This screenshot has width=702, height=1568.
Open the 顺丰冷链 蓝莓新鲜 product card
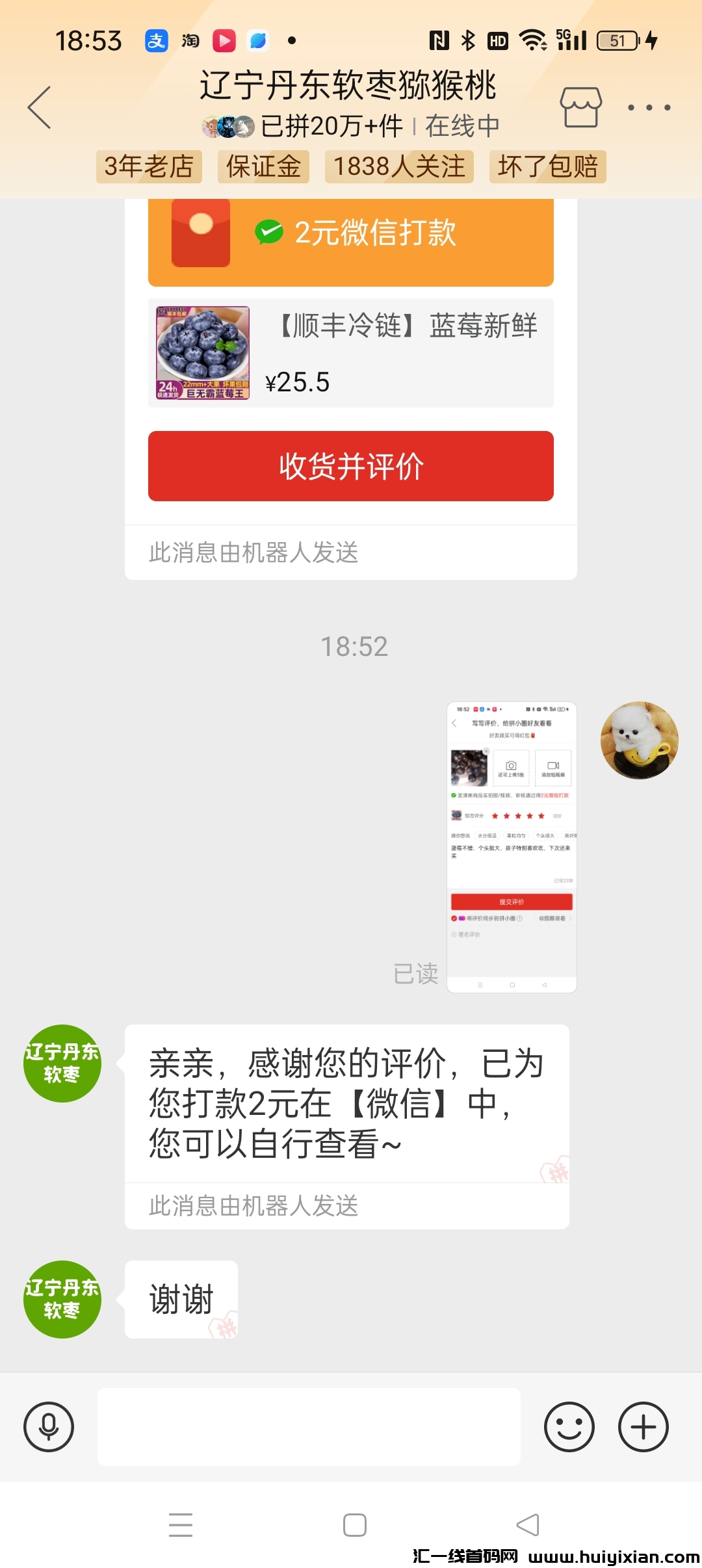pyautogui.click(x=351, y=353)
